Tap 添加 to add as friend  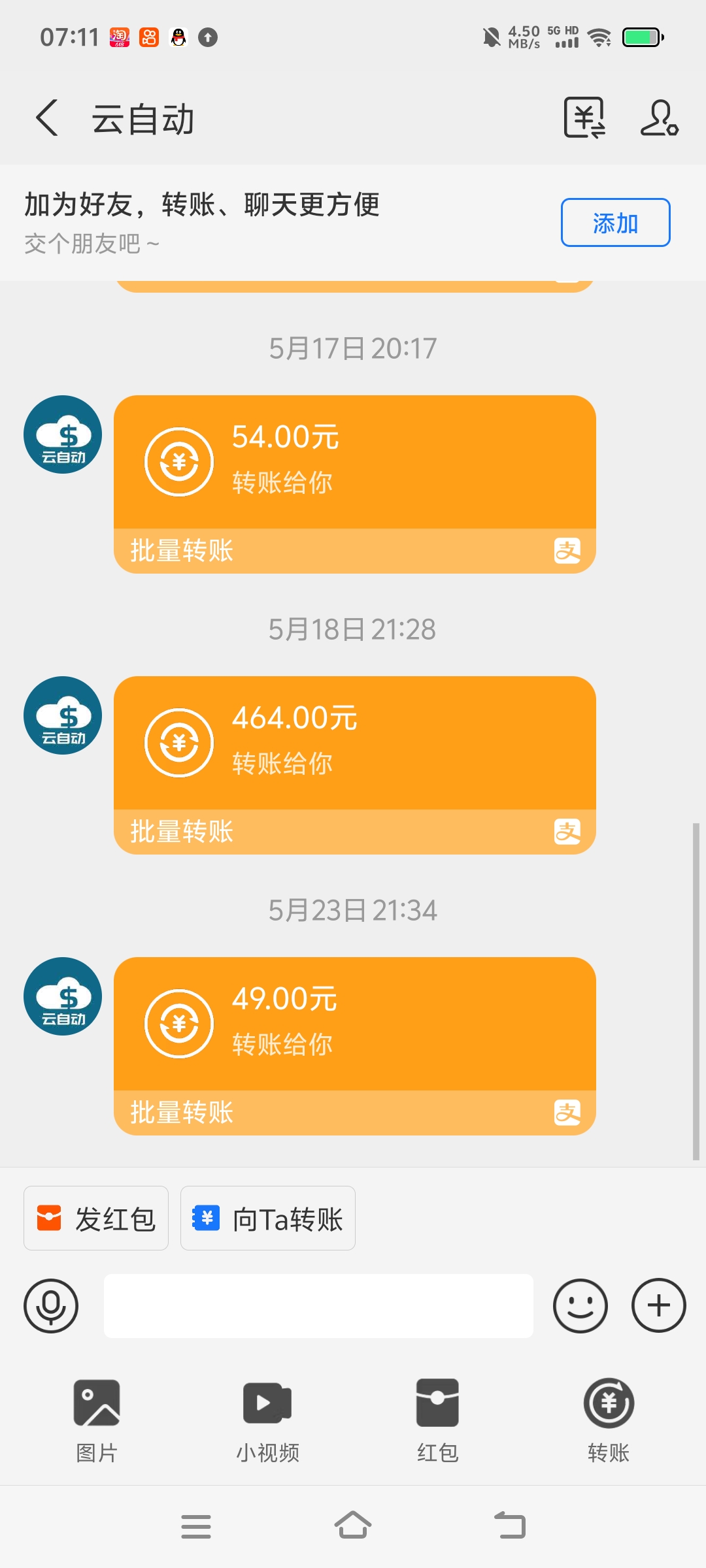tap(615, 223)
